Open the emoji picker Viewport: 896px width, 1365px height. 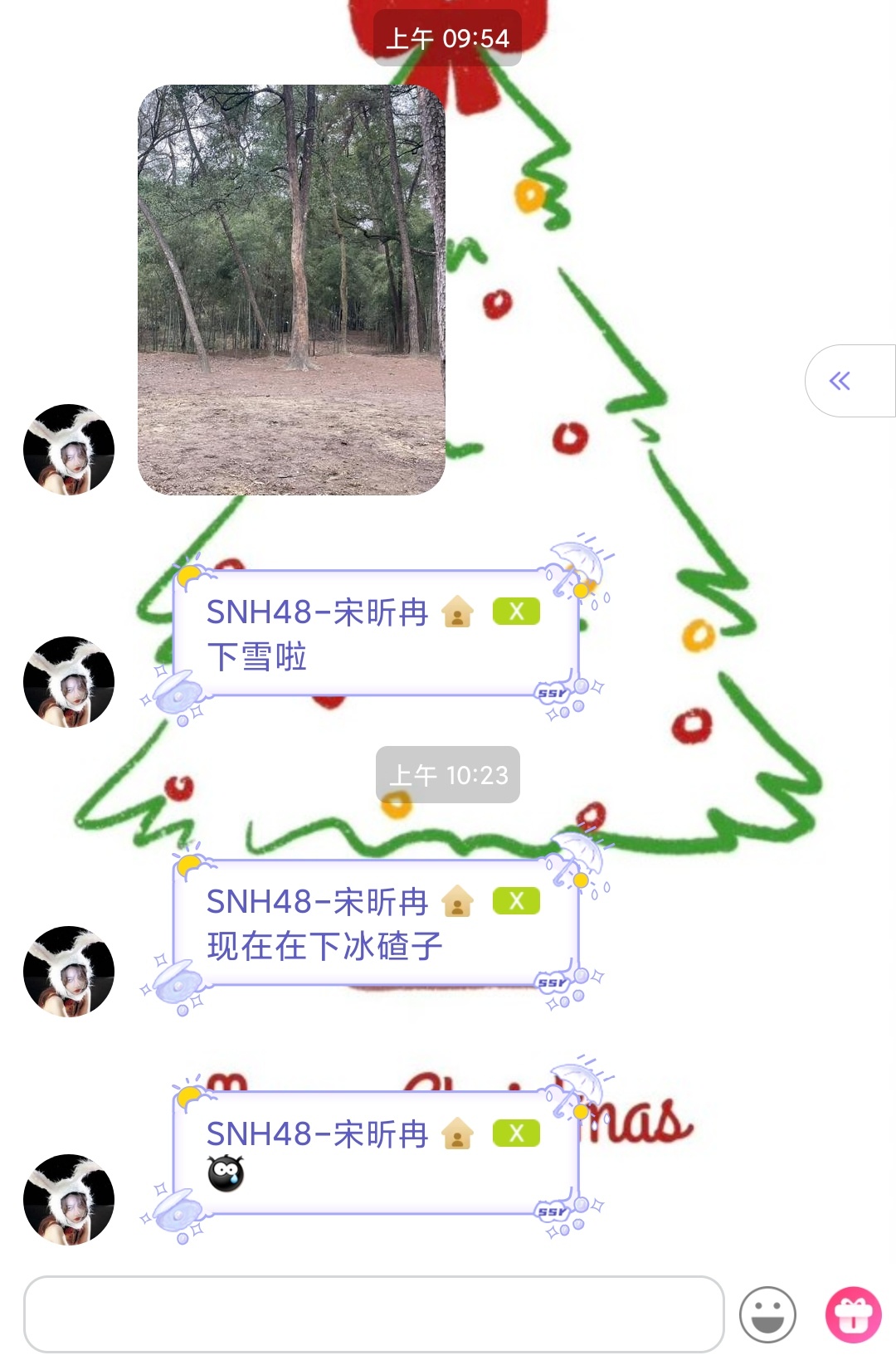coord(767,1314)
